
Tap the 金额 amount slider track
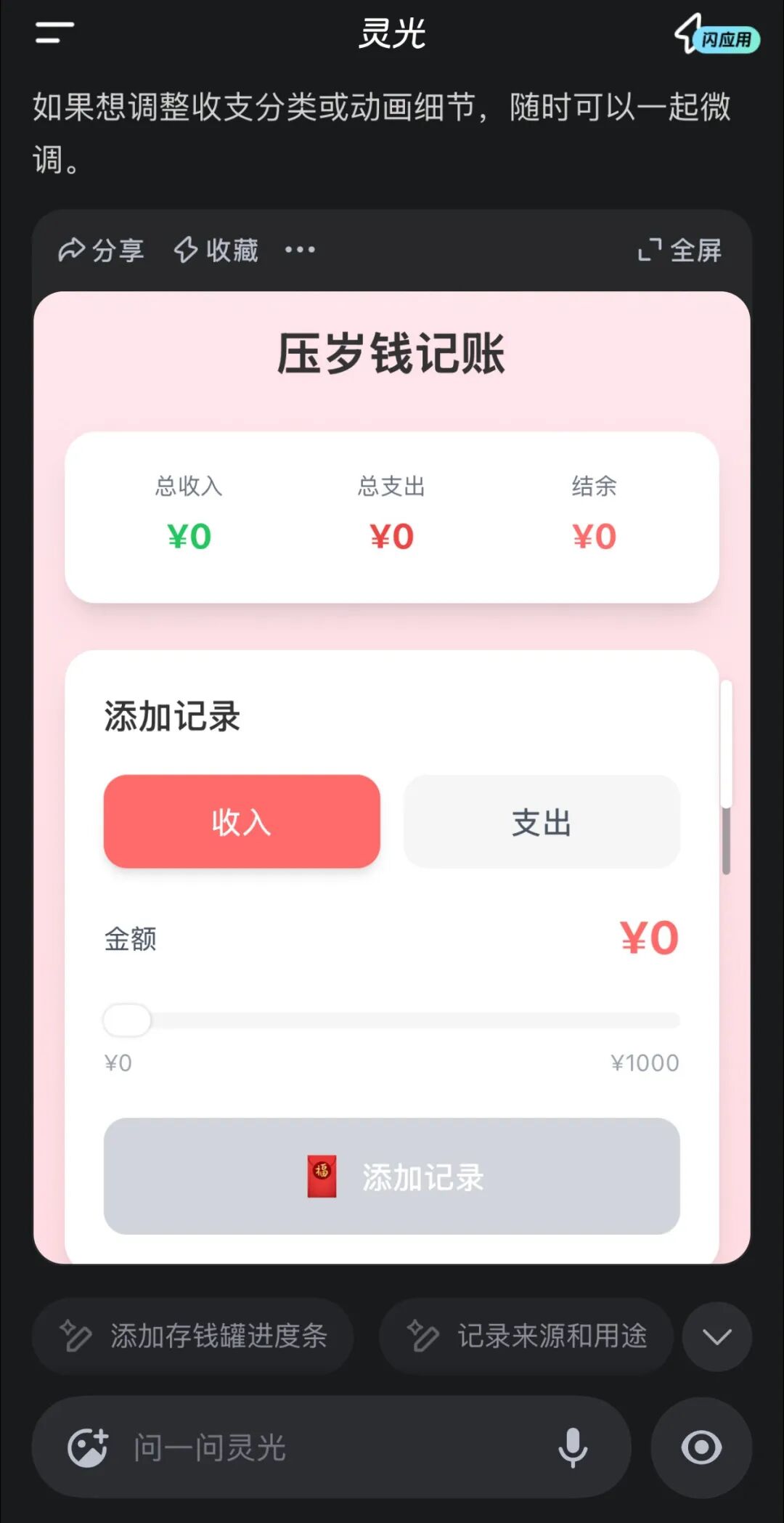[x=392, y=1020]
